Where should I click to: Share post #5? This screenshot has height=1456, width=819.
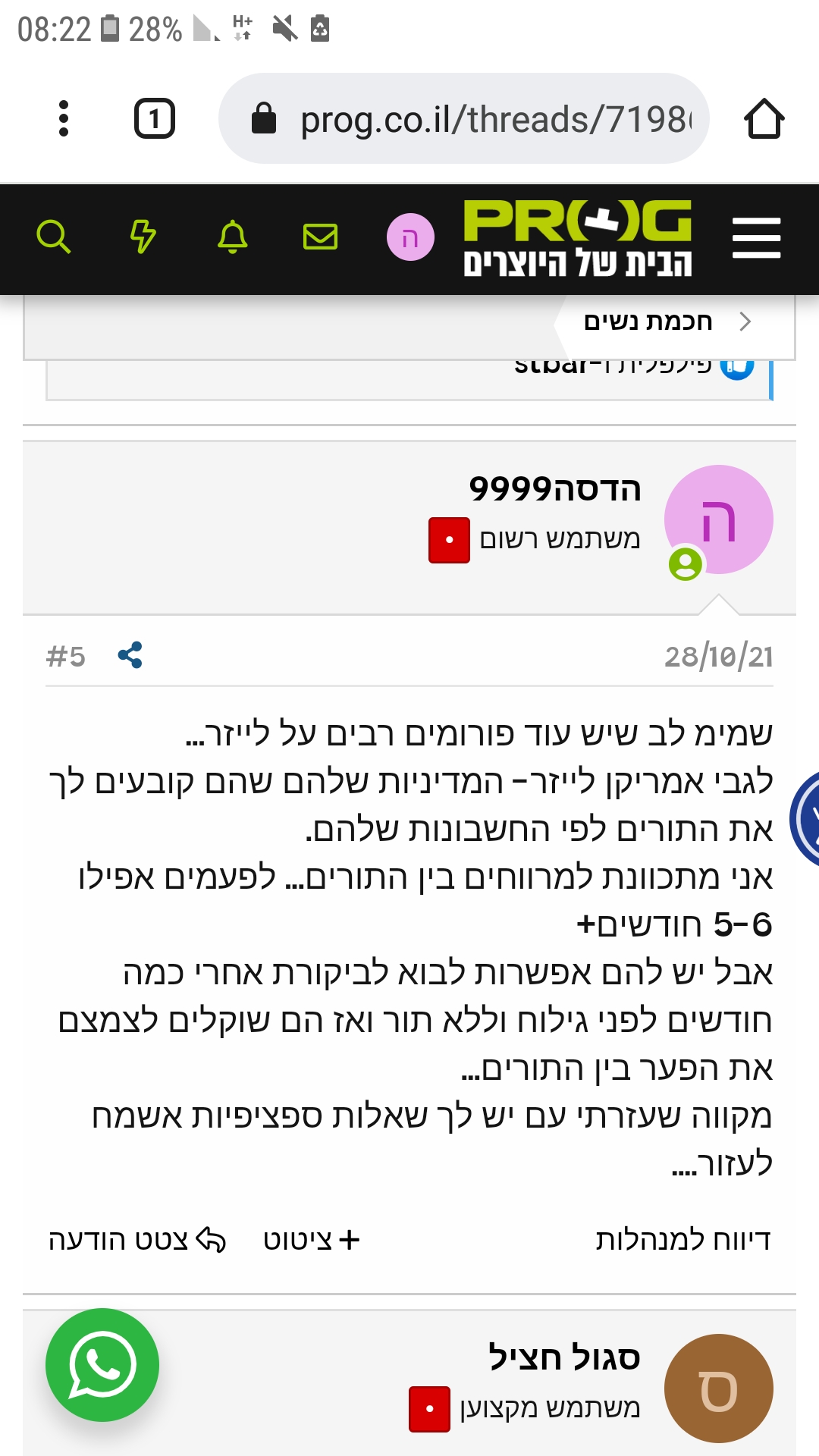[130, 655]
